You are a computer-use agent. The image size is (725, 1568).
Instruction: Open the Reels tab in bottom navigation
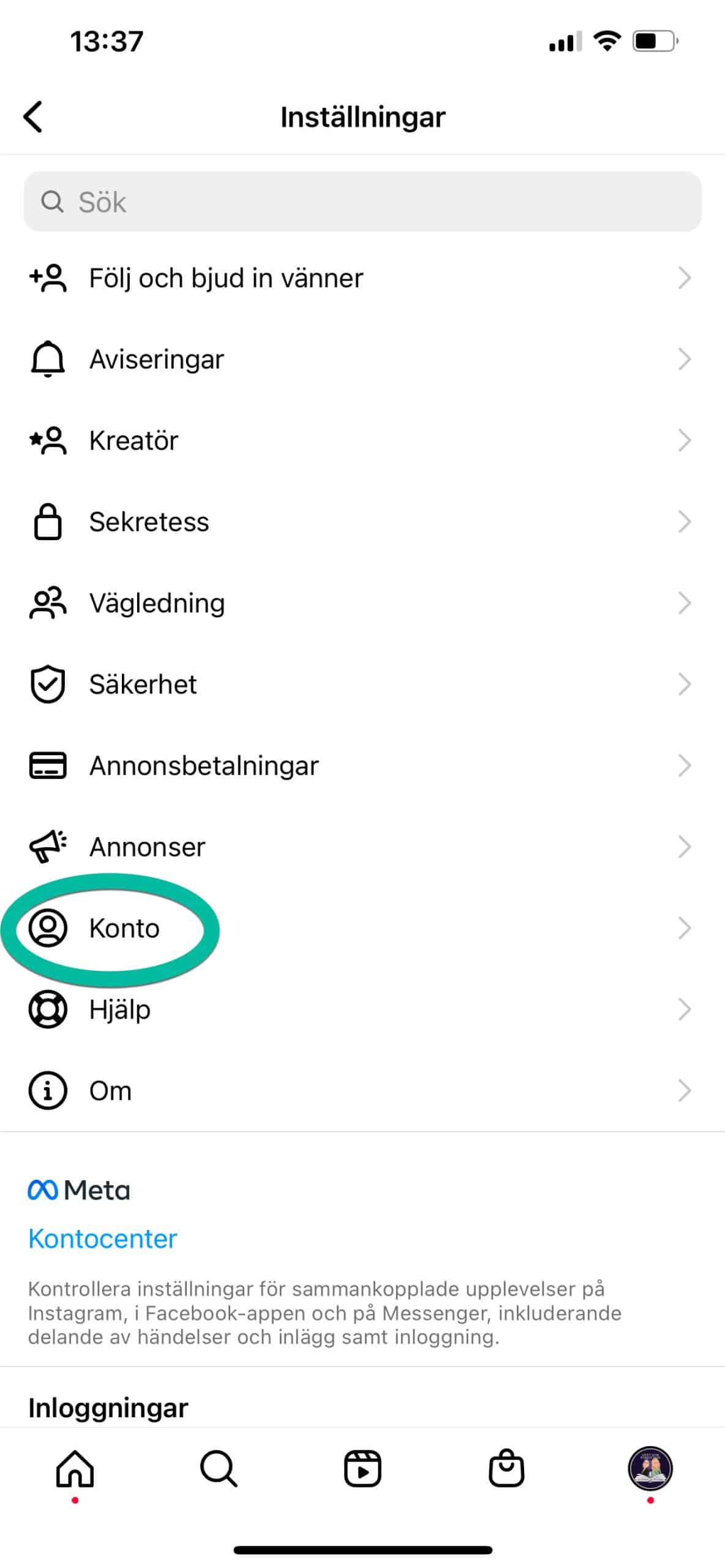pyautogui.click(x=362, y=1468)
